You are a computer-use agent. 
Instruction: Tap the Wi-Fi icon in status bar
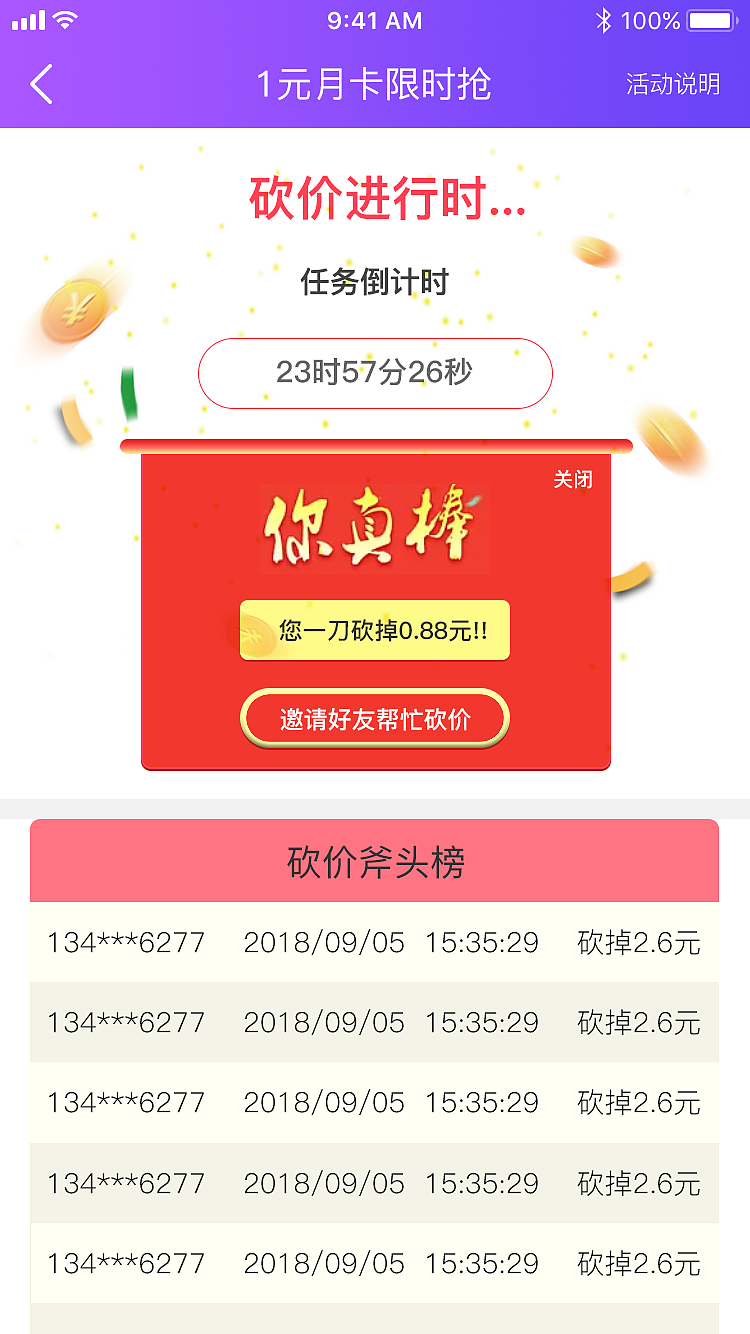tap(63, 20)
